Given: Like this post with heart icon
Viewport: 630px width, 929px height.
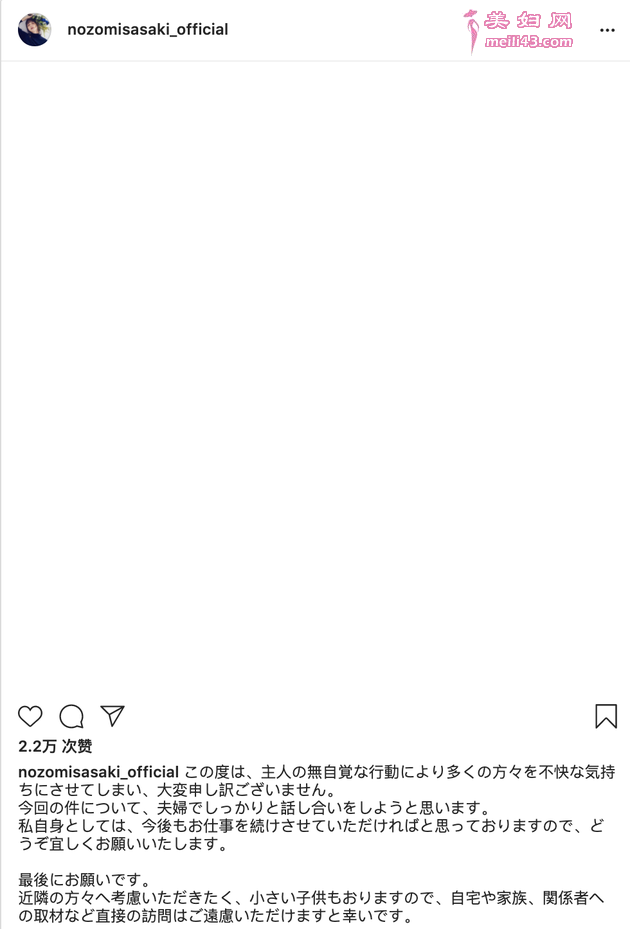Looking at the screenshot, I should pos(31,716).
